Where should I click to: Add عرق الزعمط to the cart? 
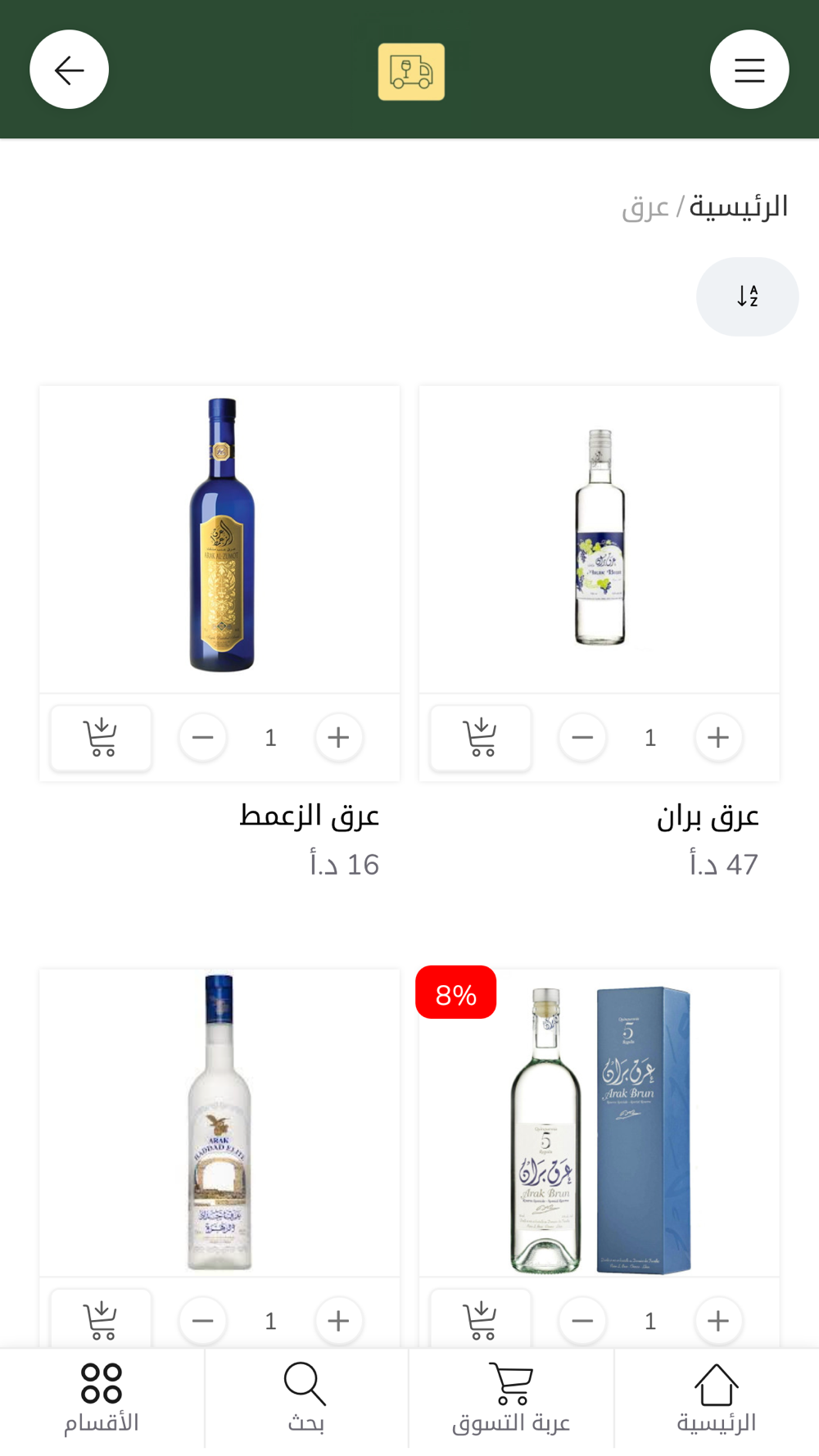101,738
